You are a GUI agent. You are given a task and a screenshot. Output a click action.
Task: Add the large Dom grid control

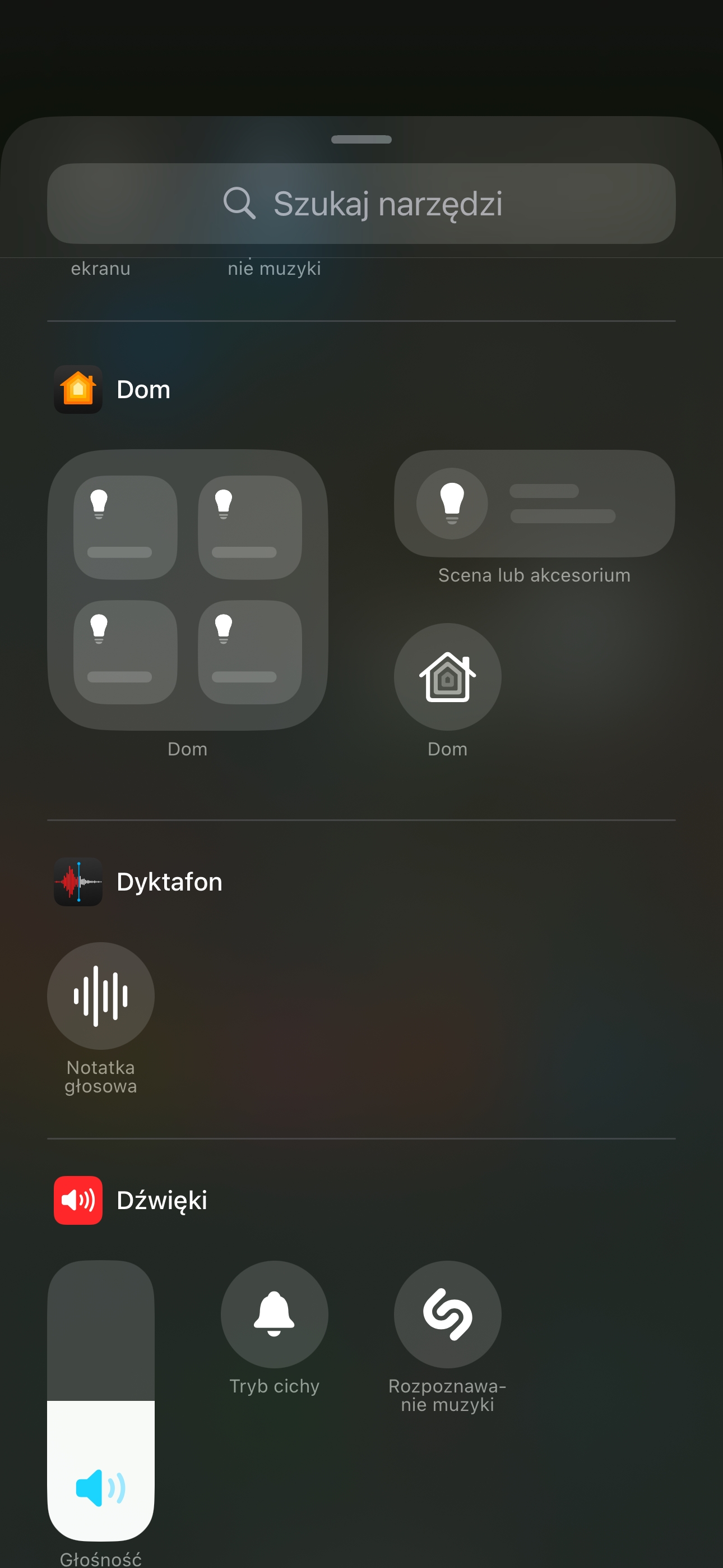pos(187,590)
